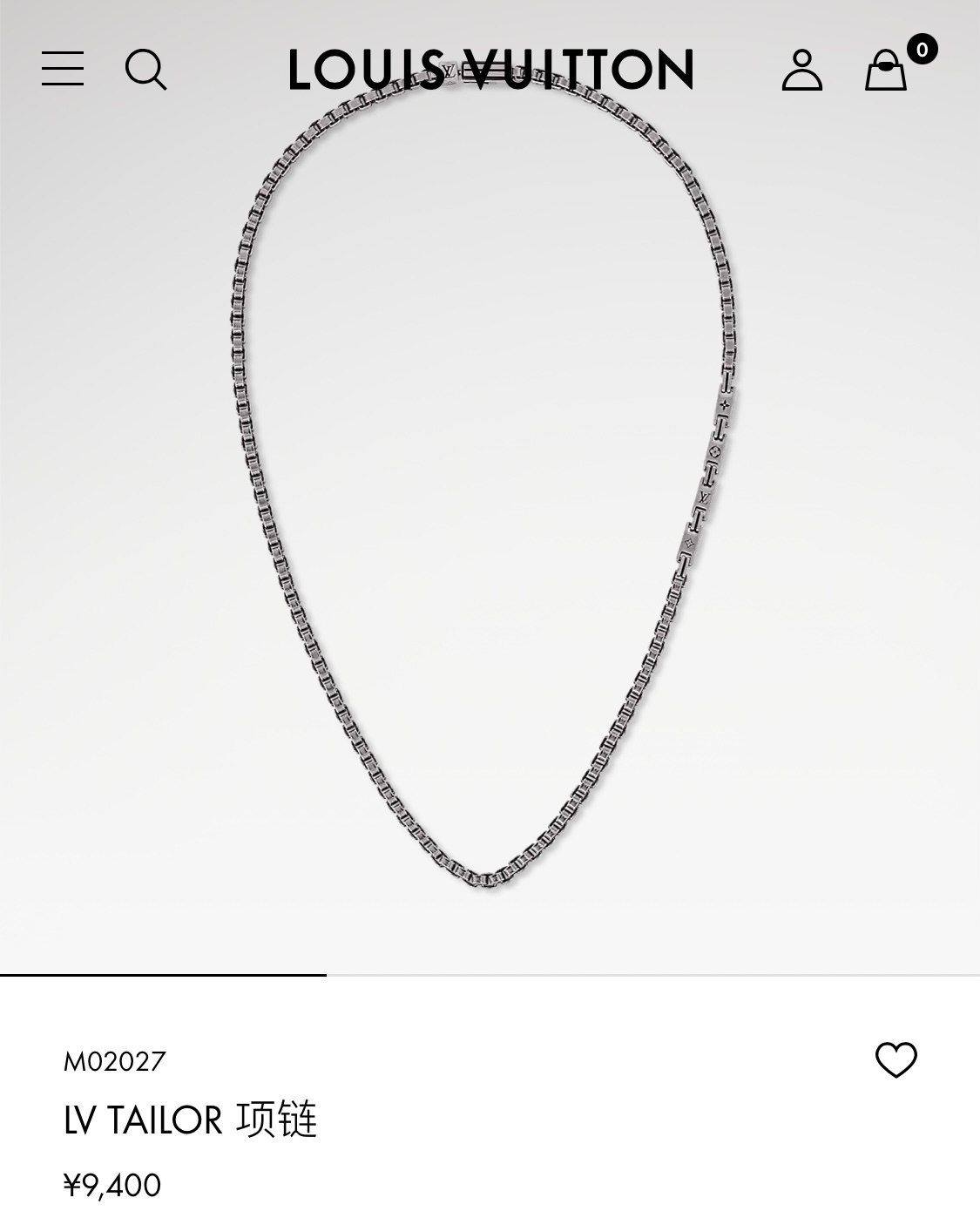The height and width of the screenshot is (1218, 980).
Task: Open the account profile icon
Action: [801, 70]
